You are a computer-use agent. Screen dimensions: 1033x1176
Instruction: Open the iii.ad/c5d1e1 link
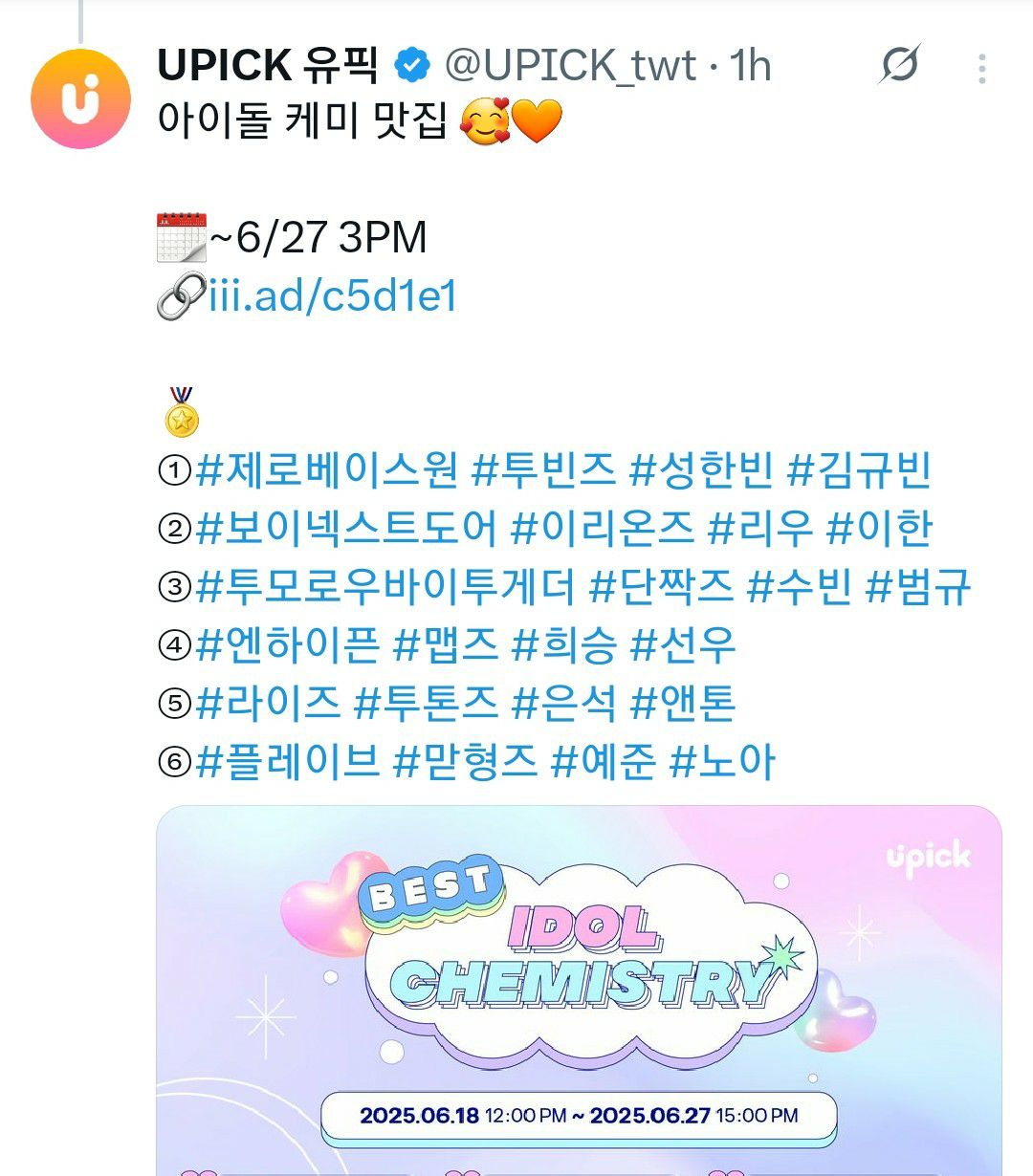[x=332, y=296]
